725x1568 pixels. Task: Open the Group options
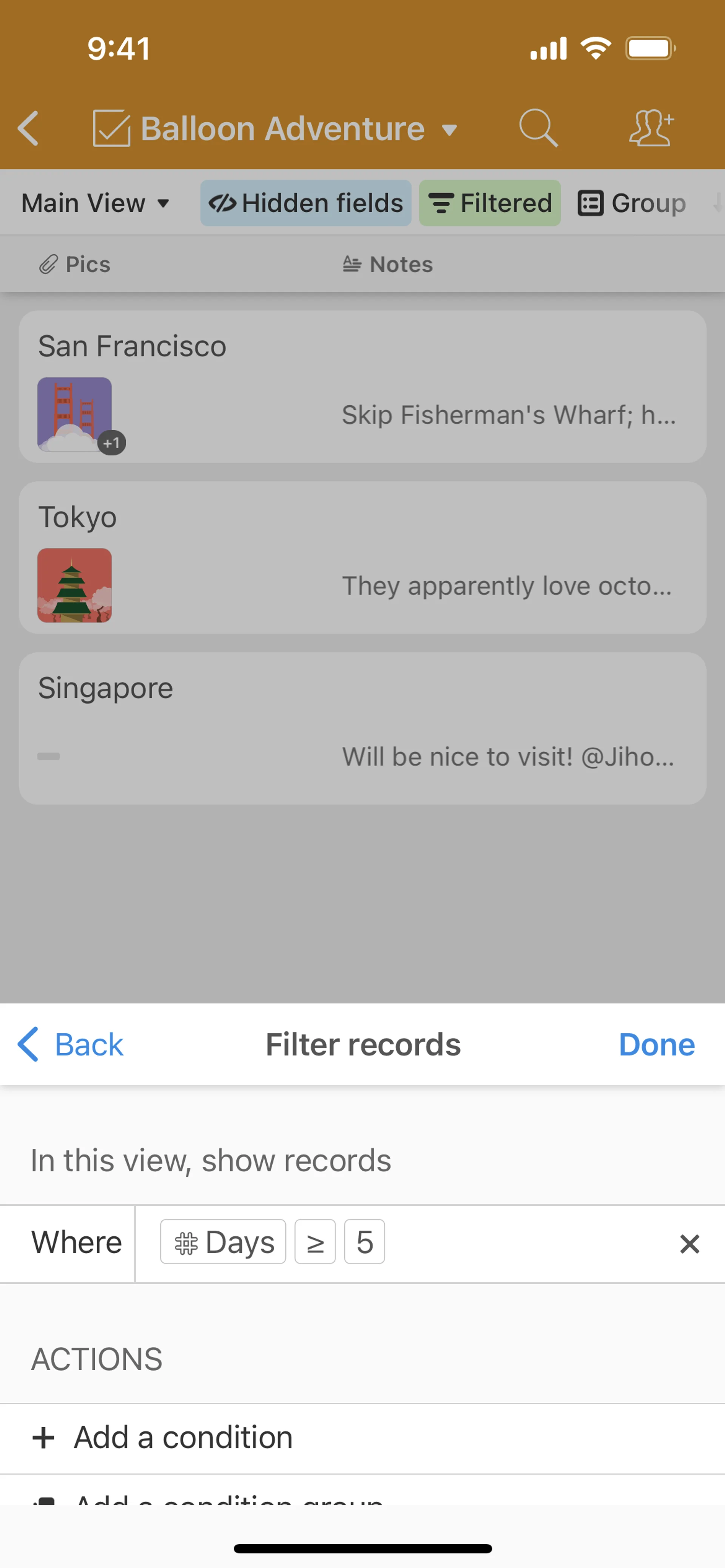632,203
